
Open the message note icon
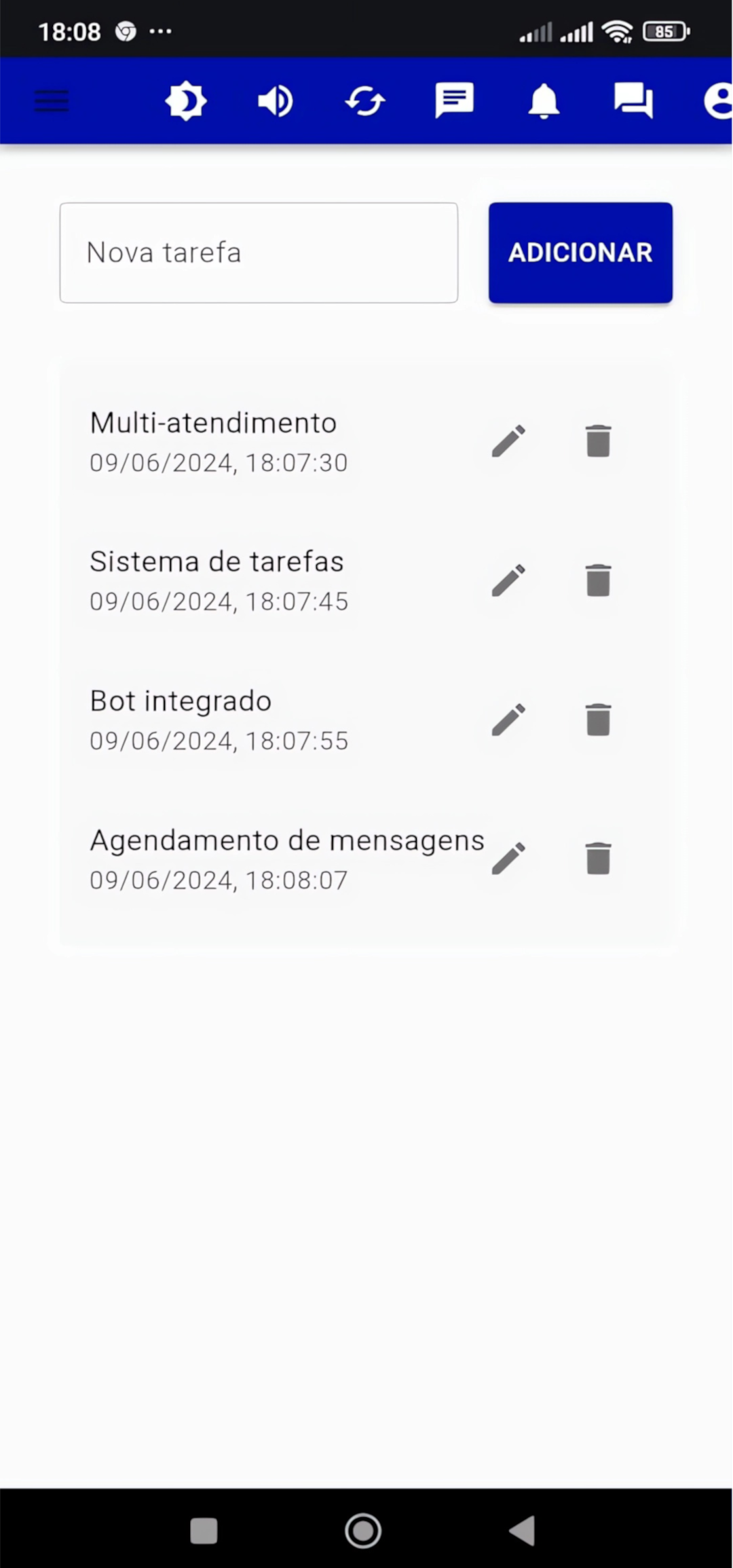click(x=454, y=101)
